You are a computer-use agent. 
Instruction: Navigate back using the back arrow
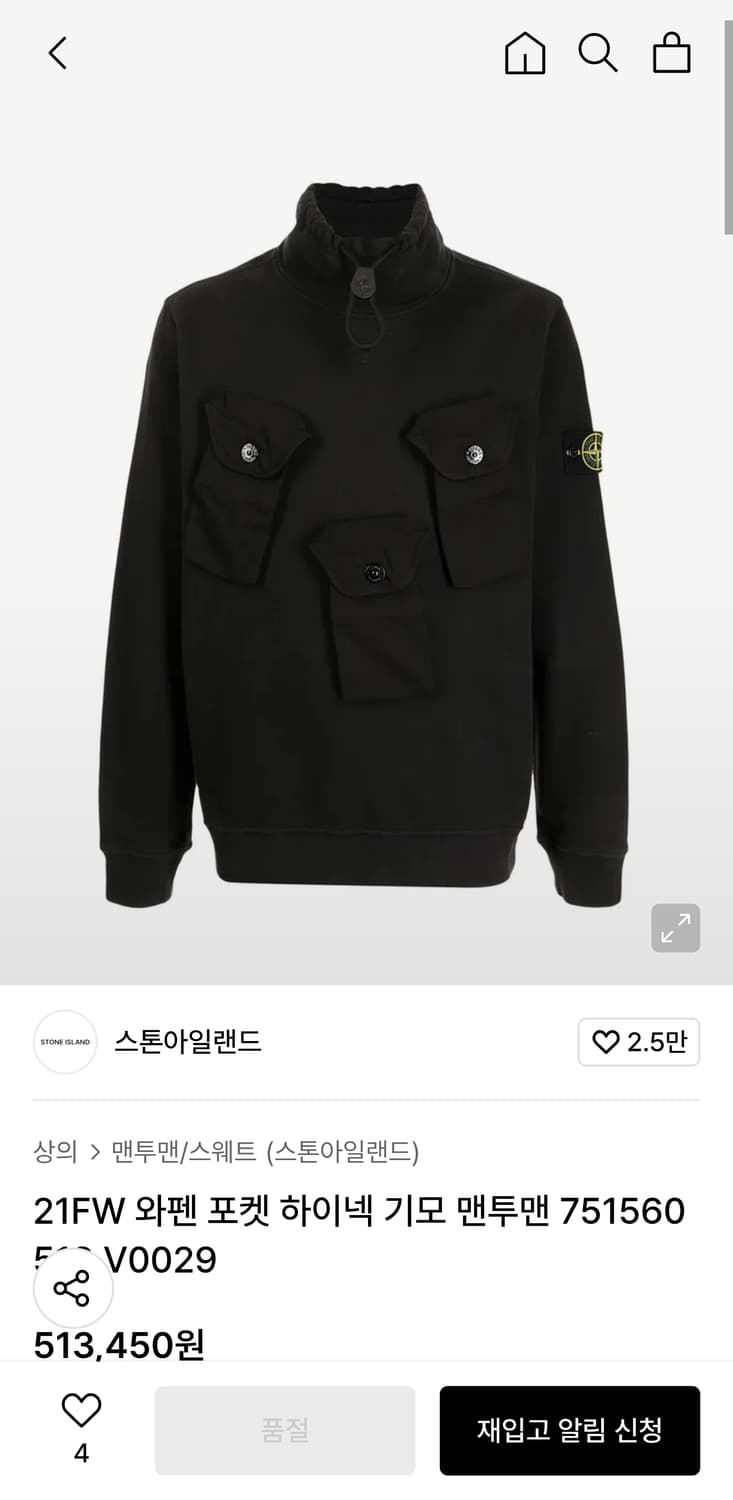click(57, 54)
